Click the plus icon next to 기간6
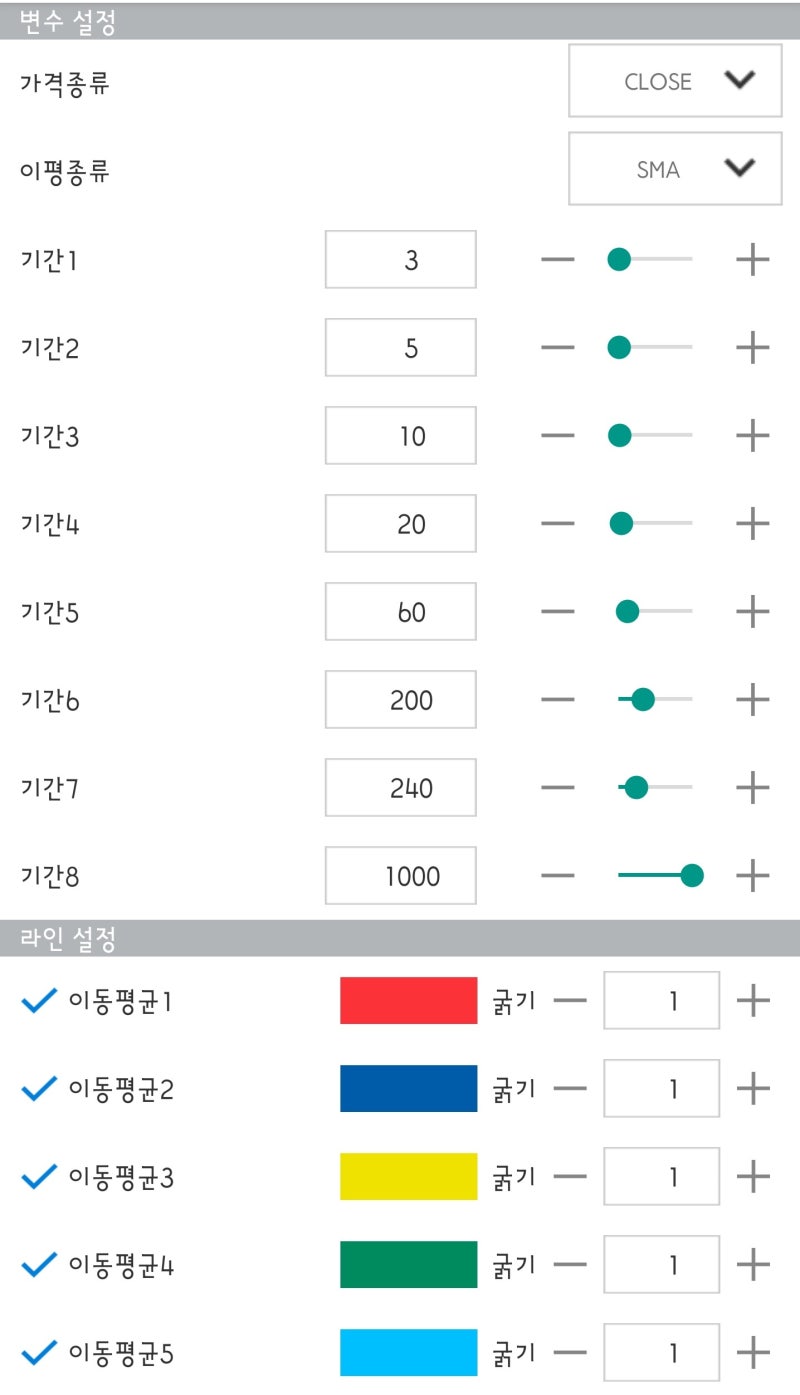 tap(752, 699)
